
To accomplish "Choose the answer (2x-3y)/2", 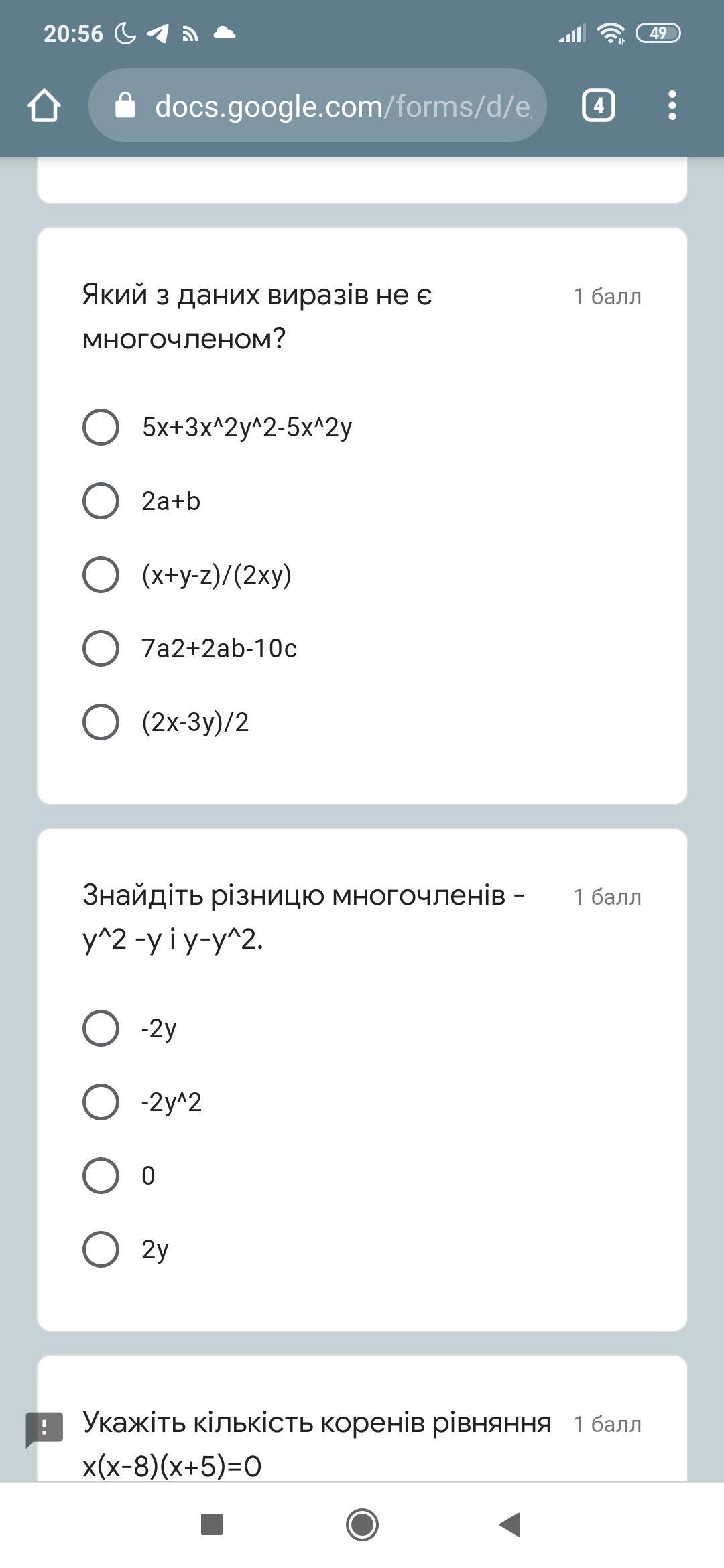I will (x=101, y=722).
